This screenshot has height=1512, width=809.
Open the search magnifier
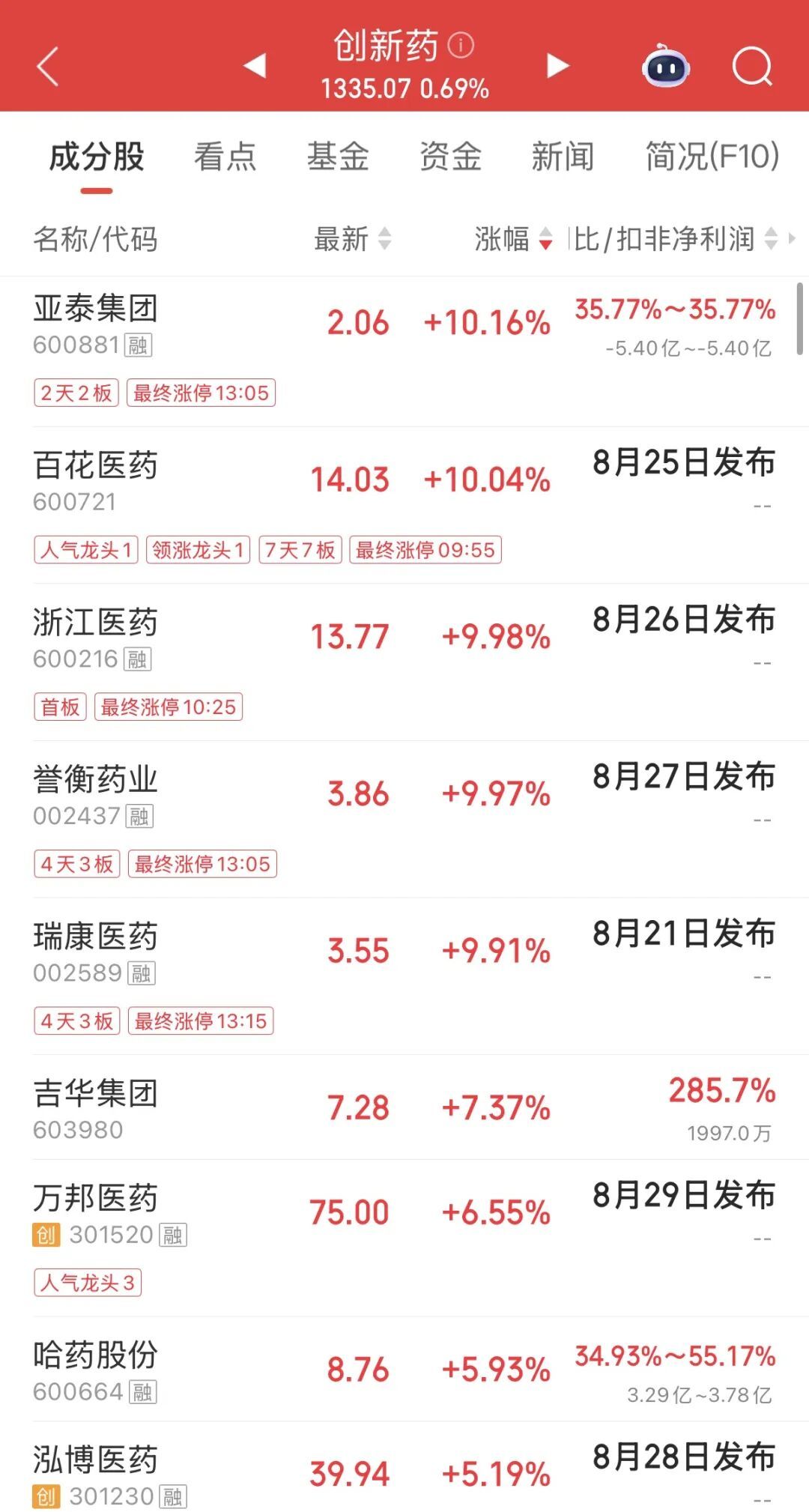752,67
